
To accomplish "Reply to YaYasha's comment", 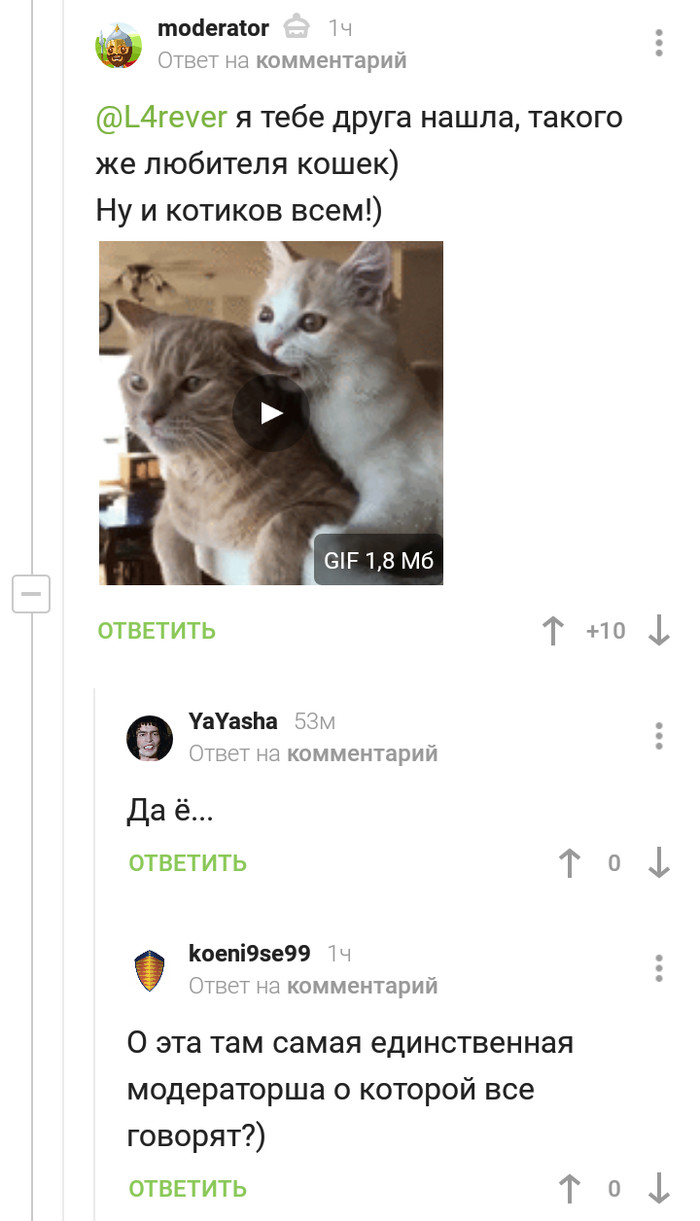I will (188, 863).
